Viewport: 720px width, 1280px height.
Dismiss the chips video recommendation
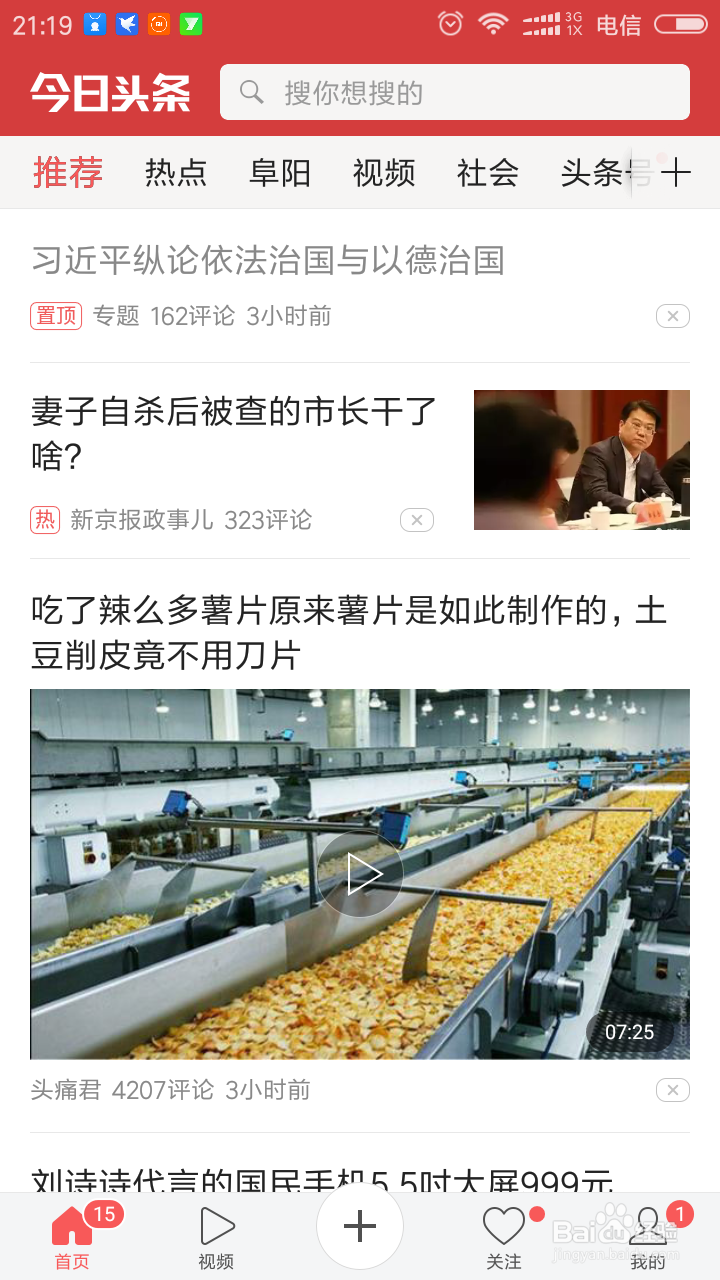click(673, 1089)
